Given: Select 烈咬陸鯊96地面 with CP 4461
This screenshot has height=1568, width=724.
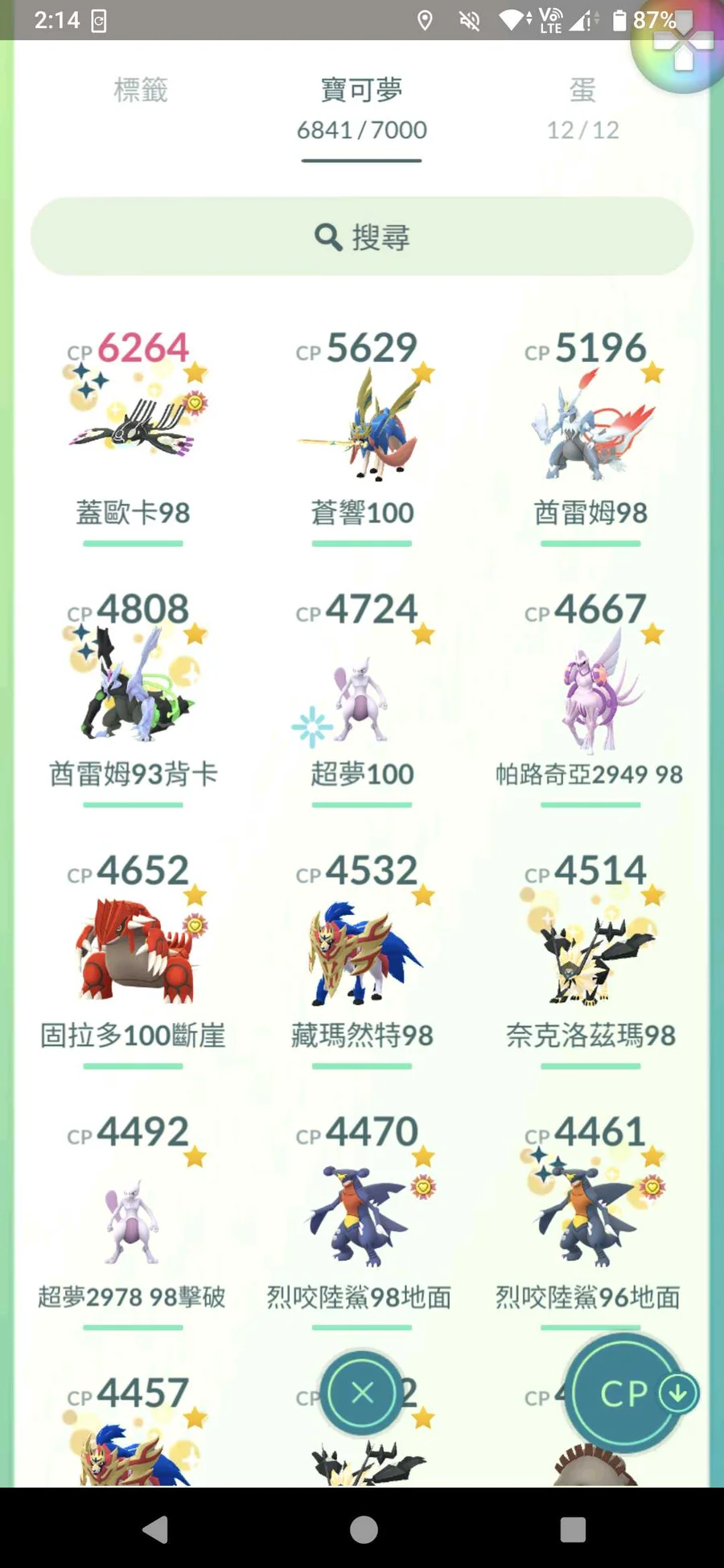Looking at the screenshot, I should [590, 1214].
